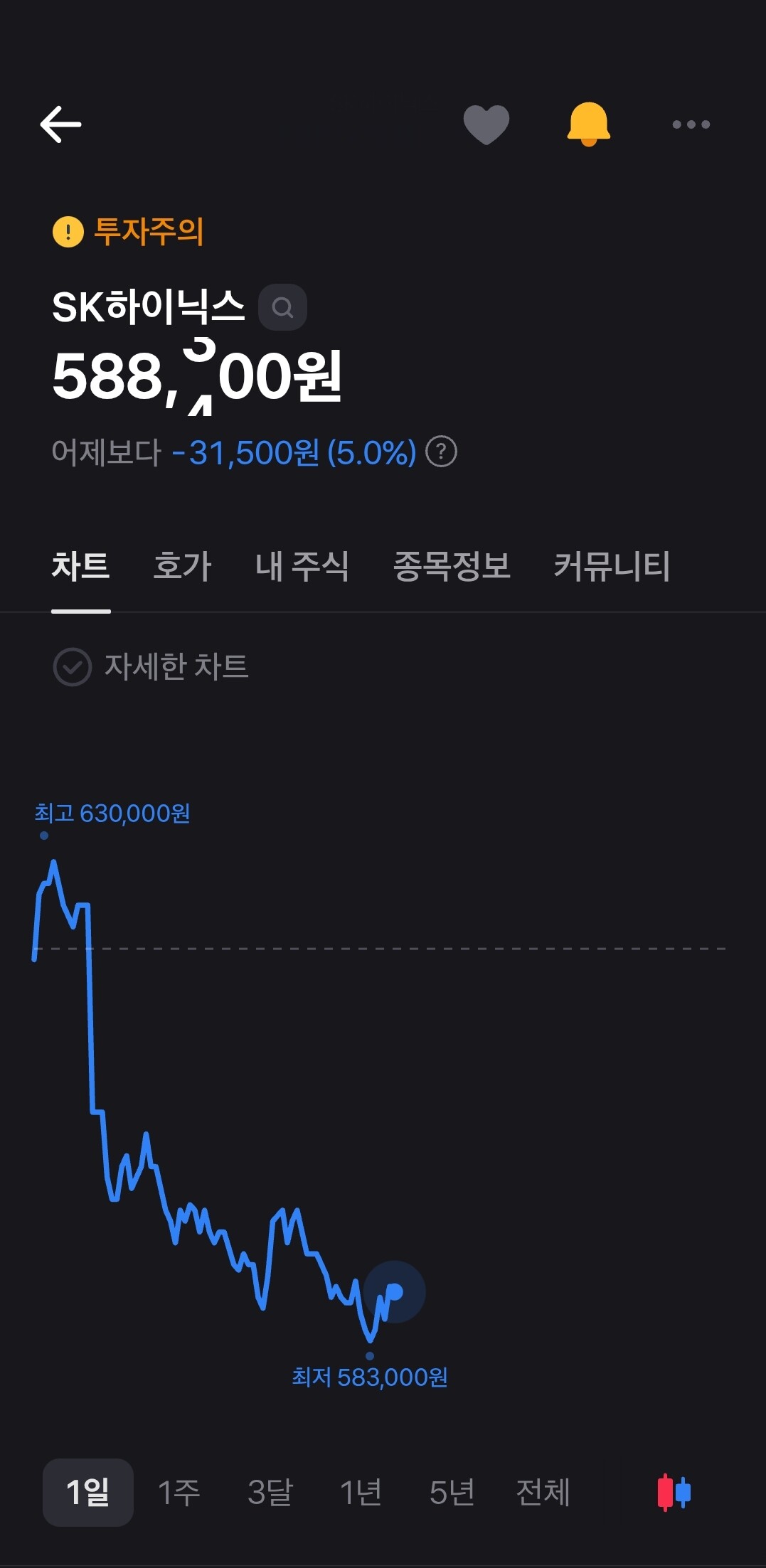
Task: Add SK하이닉스 to favorites with heart
Action: (x=486, y=124)
